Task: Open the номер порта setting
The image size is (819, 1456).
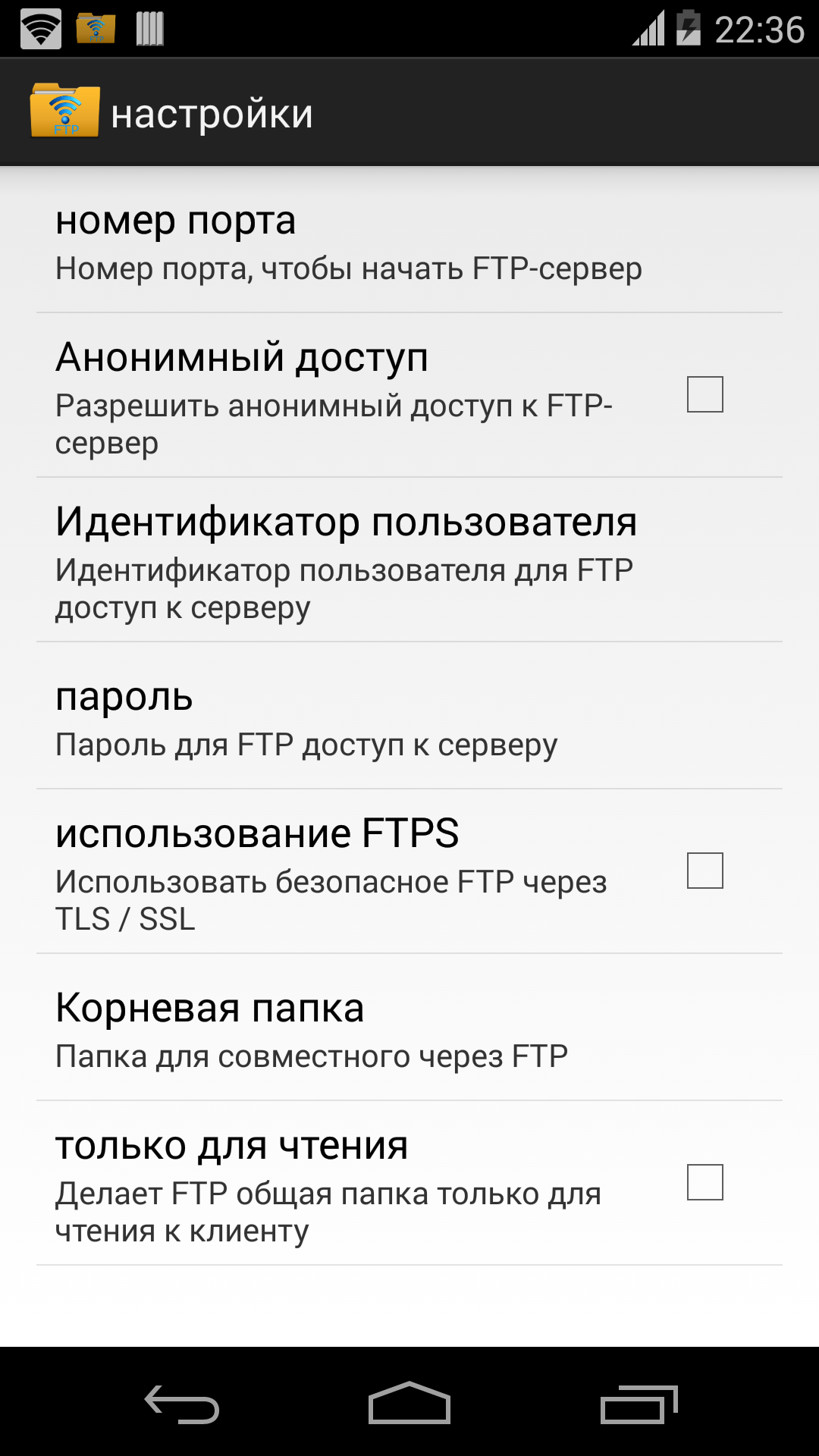Action: coord(349,243)
